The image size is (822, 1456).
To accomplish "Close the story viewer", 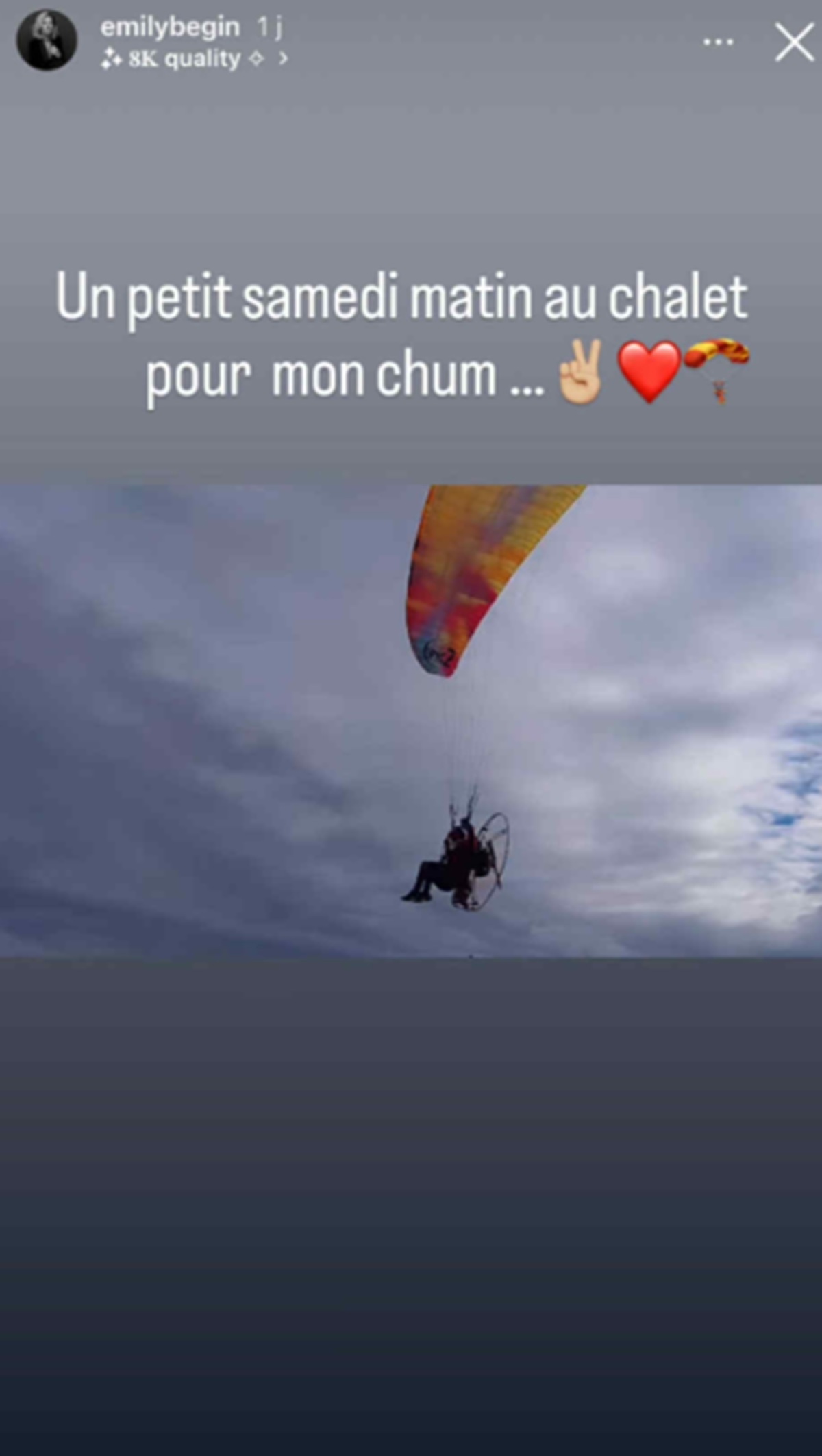I will coord(793,42).
